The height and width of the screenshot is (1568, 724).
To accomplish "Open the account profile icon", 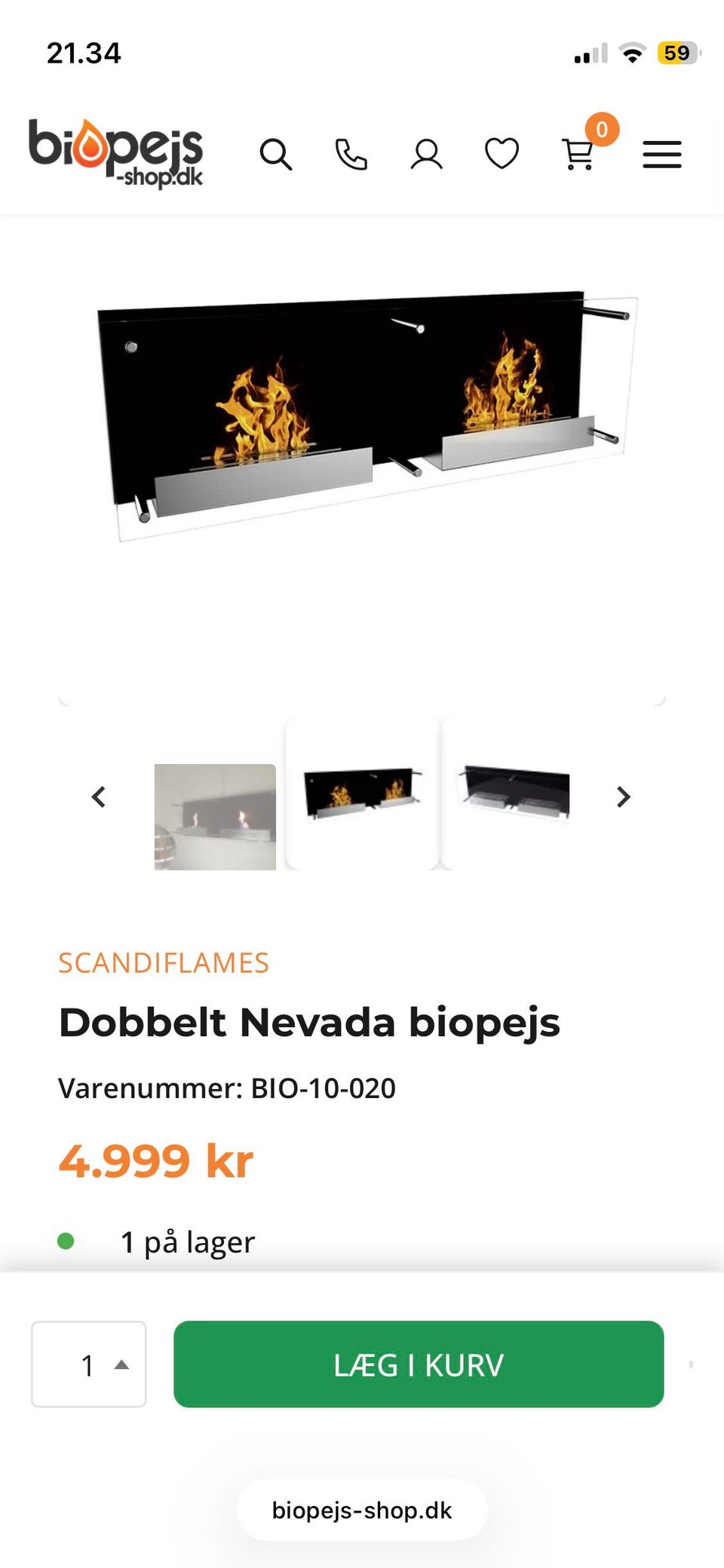I will (427, 155).
